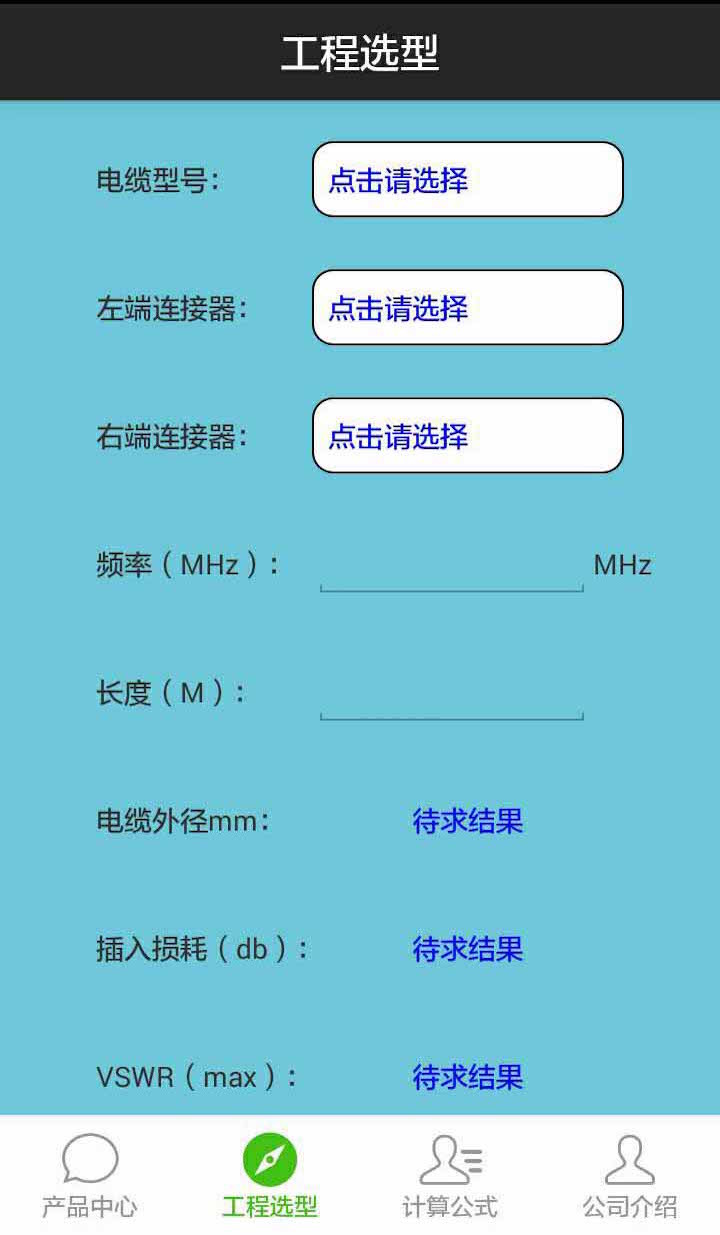
Task: Choose a 左端连接器 option
Action: pos(468,307)
